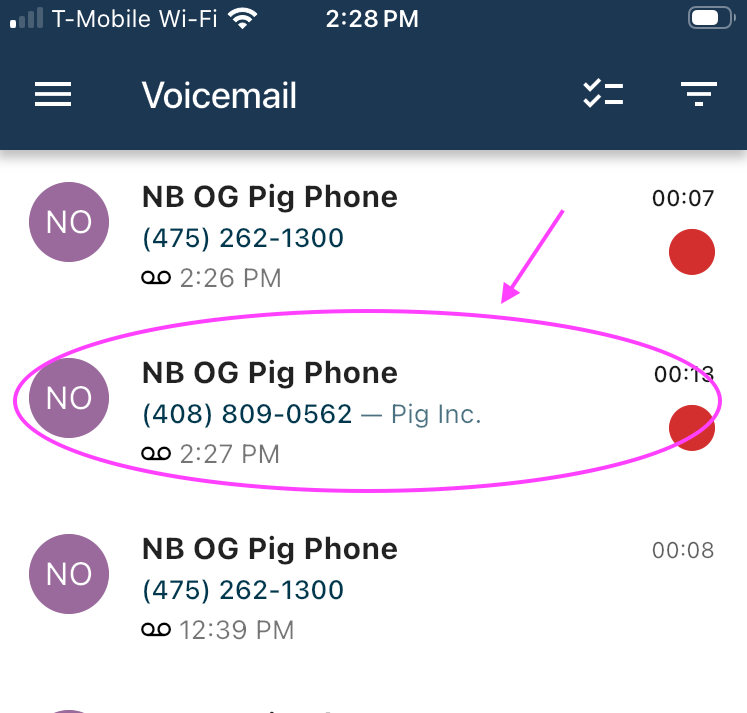Open the voicemail filter options
Image resolution: width=747 pixels, height=713 pixels.
[x=699, y=95]
